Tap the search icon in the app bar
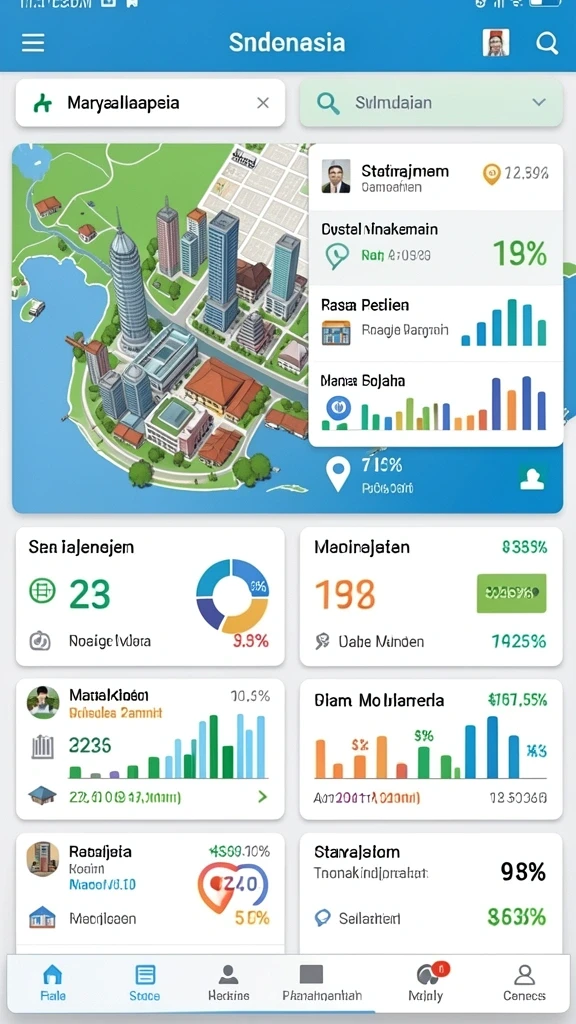The width and height of the screenshot is (576, 1024). point(547,44)
